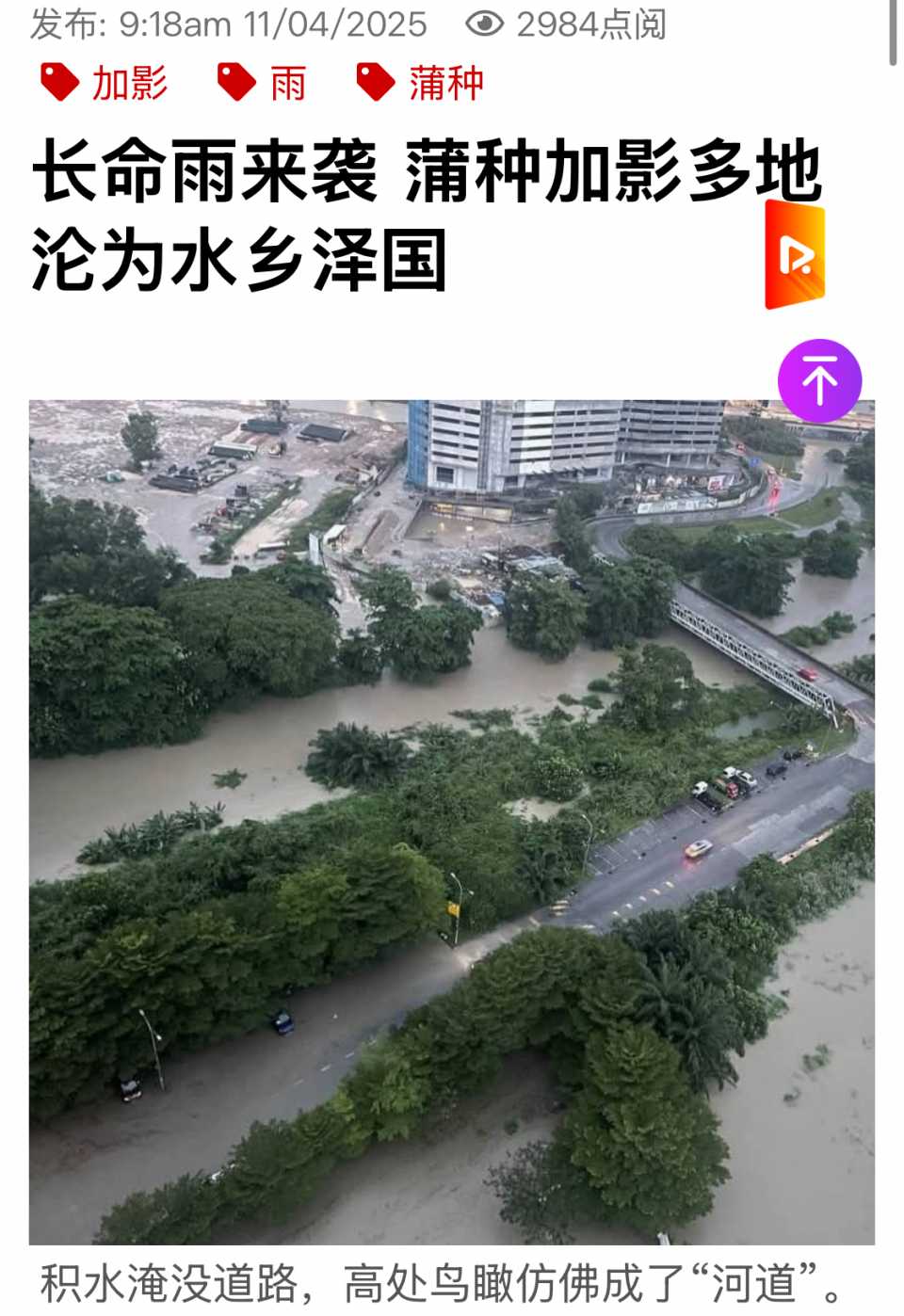Open the 雨 tag
The image size is (904, 1316).
[x=264, y=83]
